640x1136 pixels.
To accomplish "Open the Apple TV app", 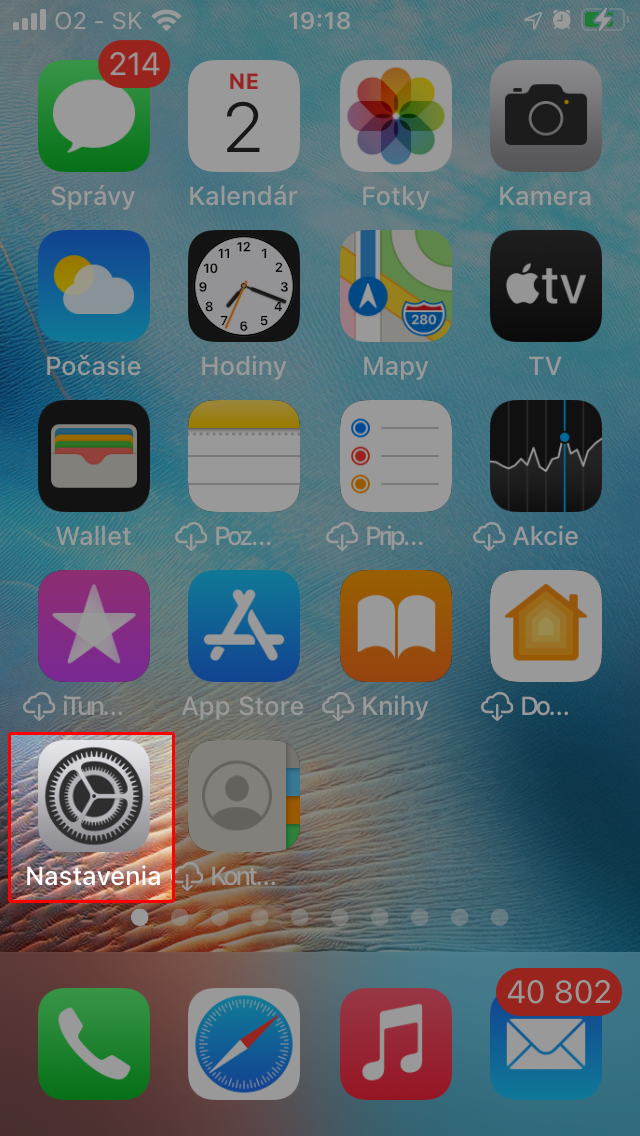I will pos(546,286).
